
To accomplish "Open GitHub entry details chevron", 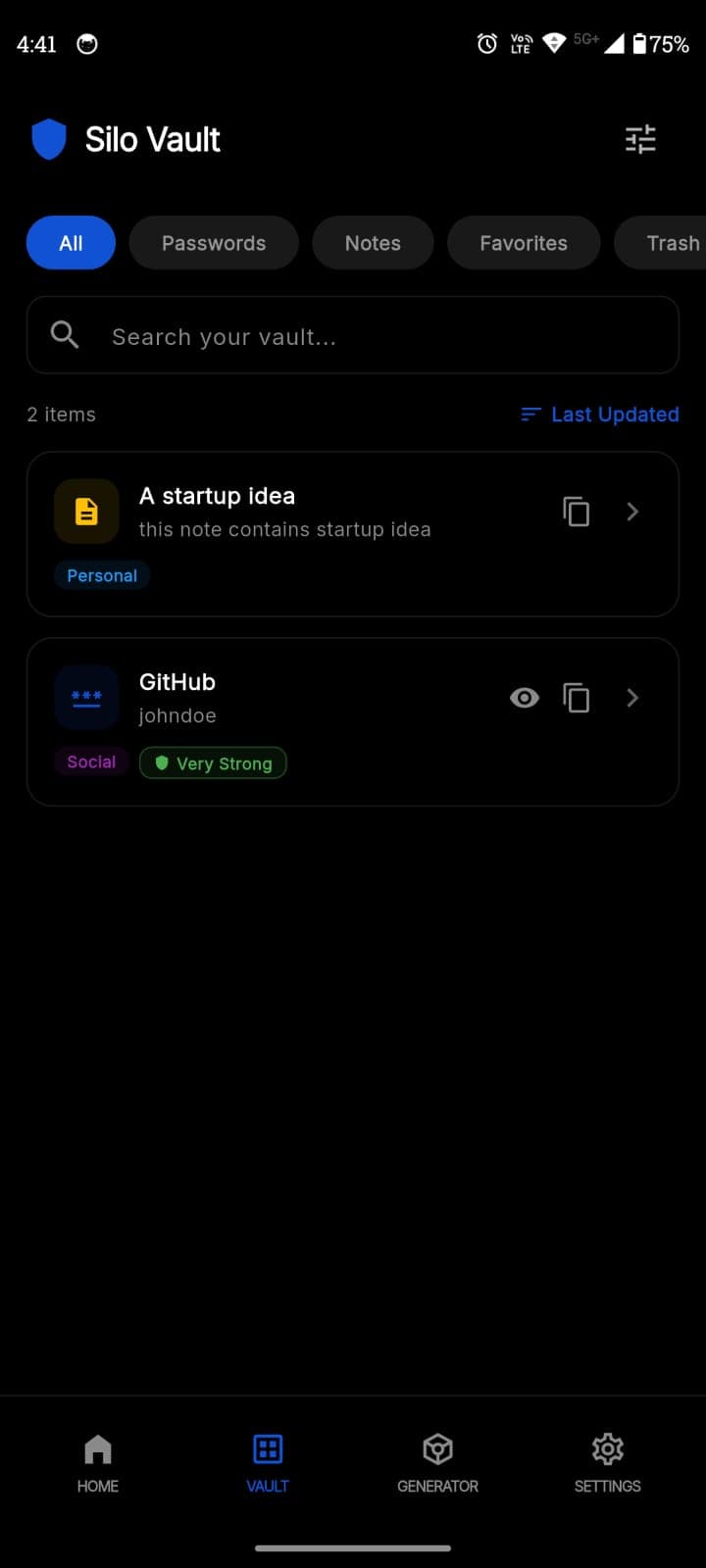I will click(632, 698).
